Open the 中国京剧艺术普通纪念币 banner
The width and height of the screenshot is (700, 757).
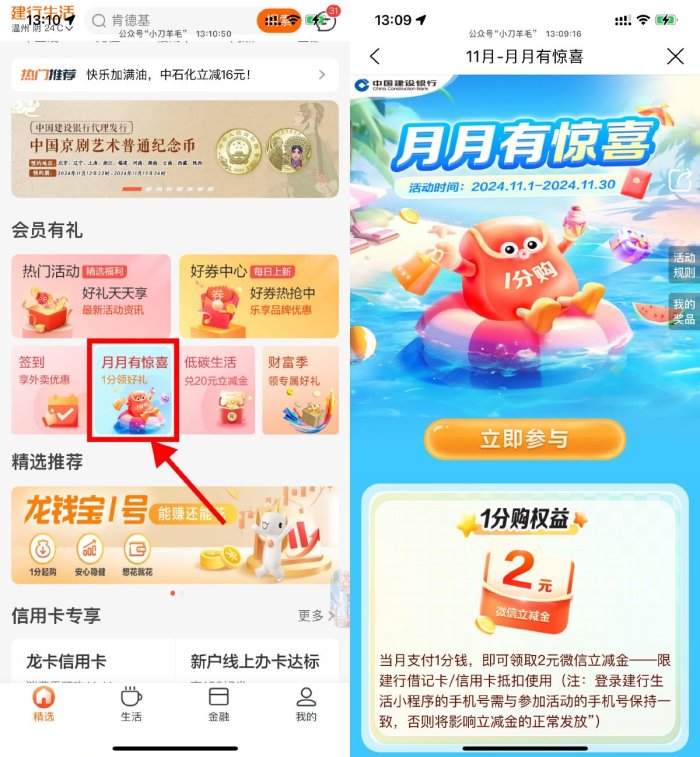(x=175, y=148)
